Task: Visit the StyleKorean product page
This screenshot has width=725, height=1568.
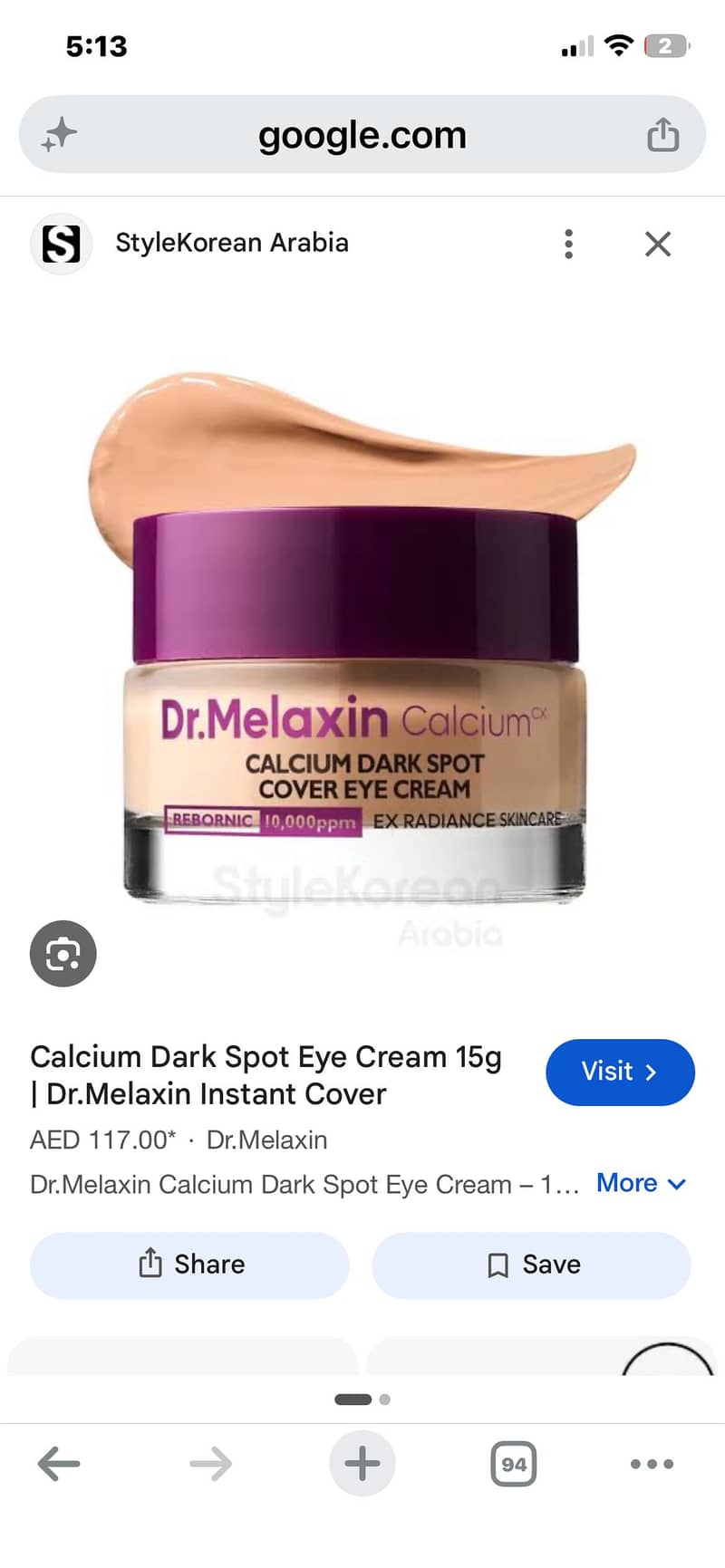Action: click(620, 1072)
